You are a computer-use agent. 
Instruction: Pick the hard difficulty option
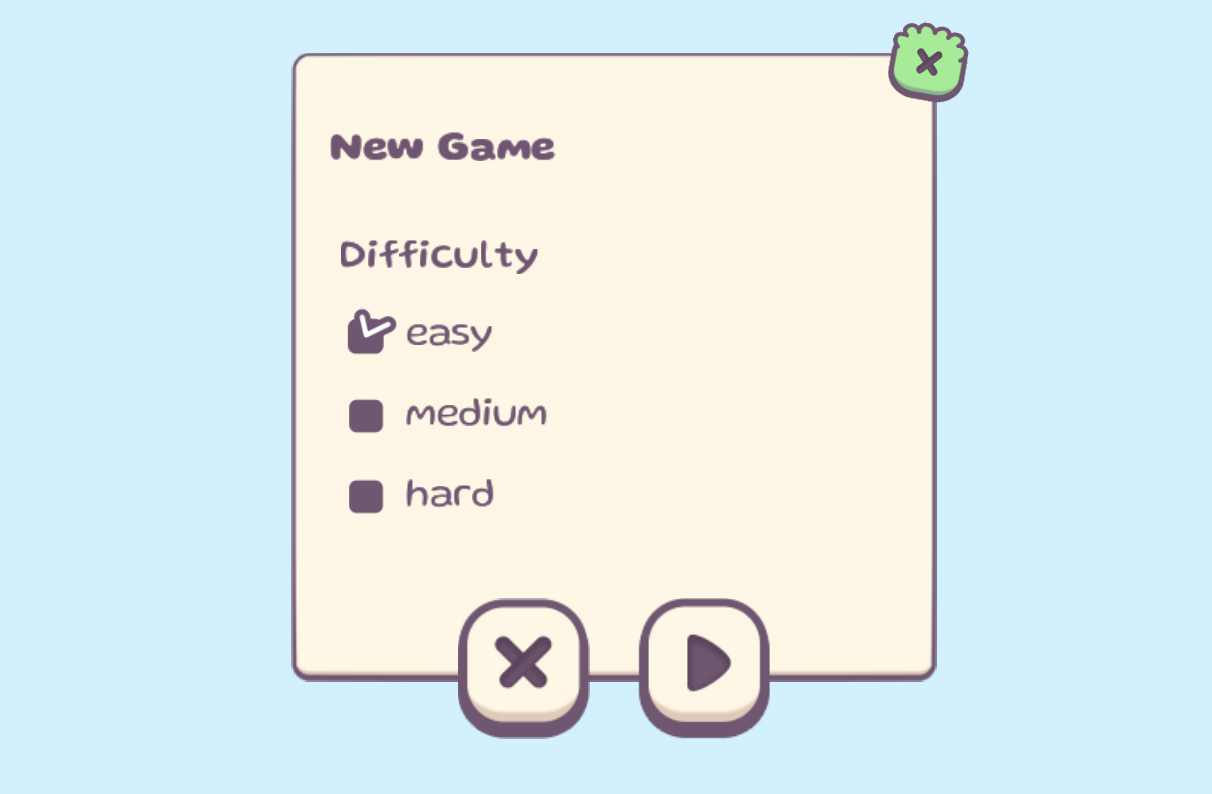tap(366, 496)
